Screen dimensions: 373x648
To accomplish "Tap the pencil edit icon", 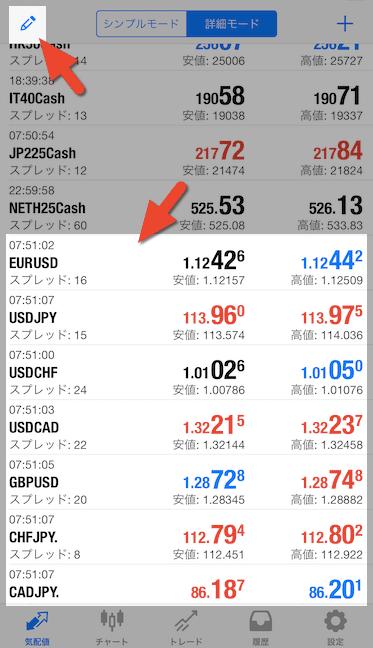I will click(x=28, y=24).
